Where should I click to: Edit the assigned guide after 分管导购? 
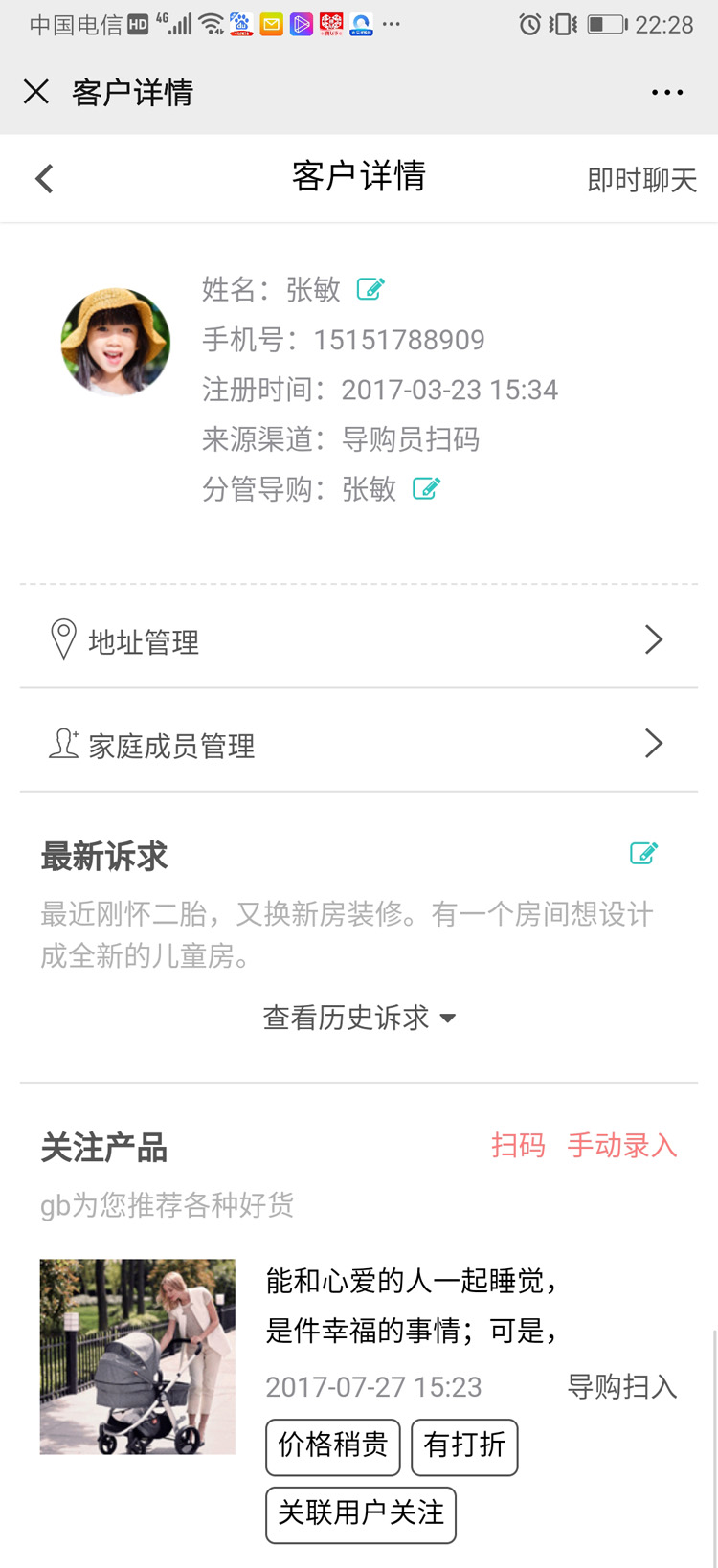pyautogui.click(x=426, y=489)
